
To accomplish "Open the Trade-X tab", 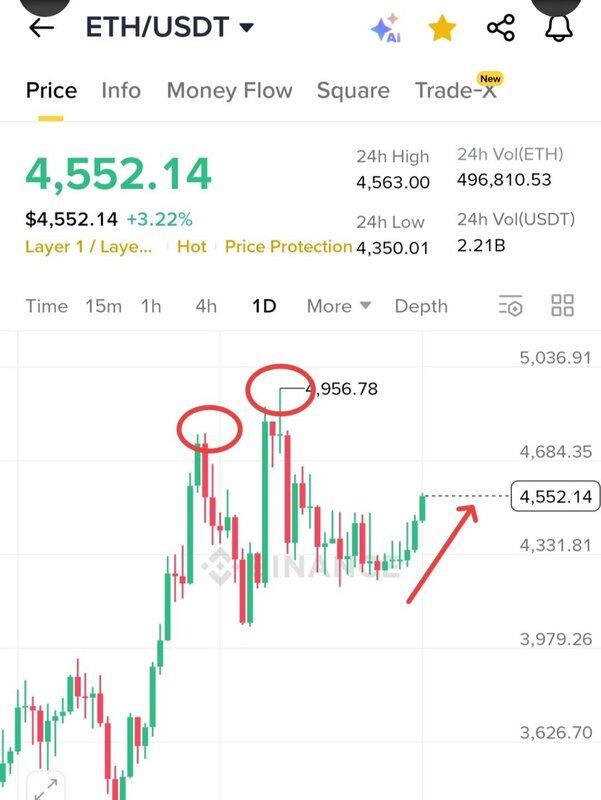I will [x=455, y=91].
